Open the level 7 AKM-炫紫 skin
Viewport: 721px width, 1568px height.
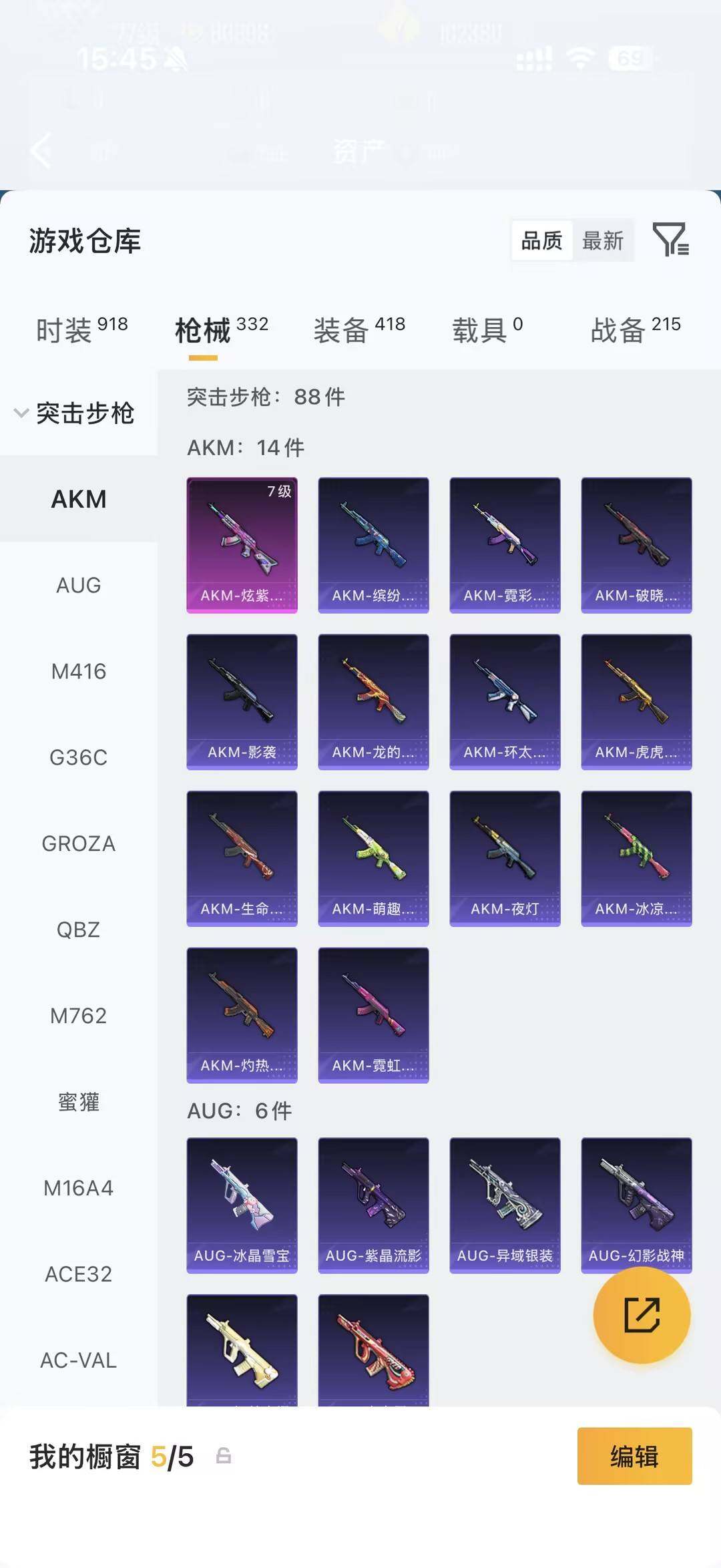[x=242, y=545]
